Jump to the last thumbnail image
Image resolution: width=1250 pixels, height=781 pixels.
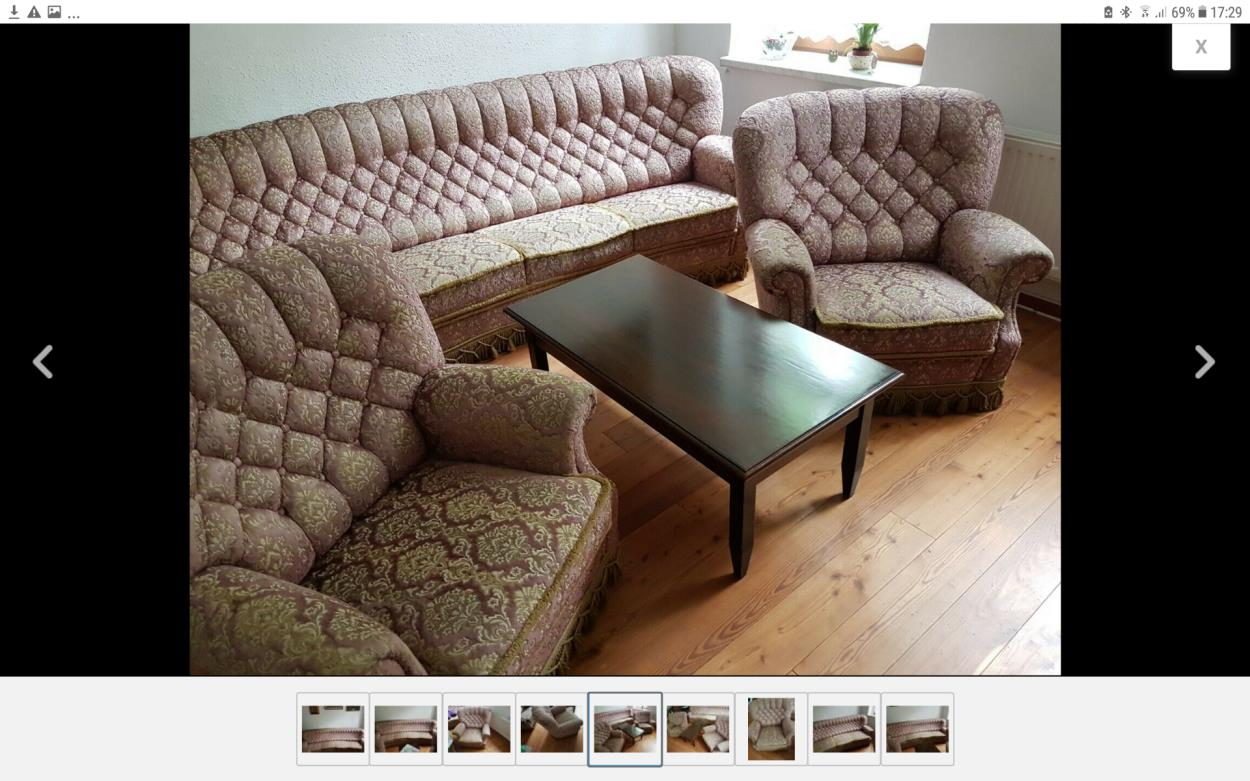917,729
